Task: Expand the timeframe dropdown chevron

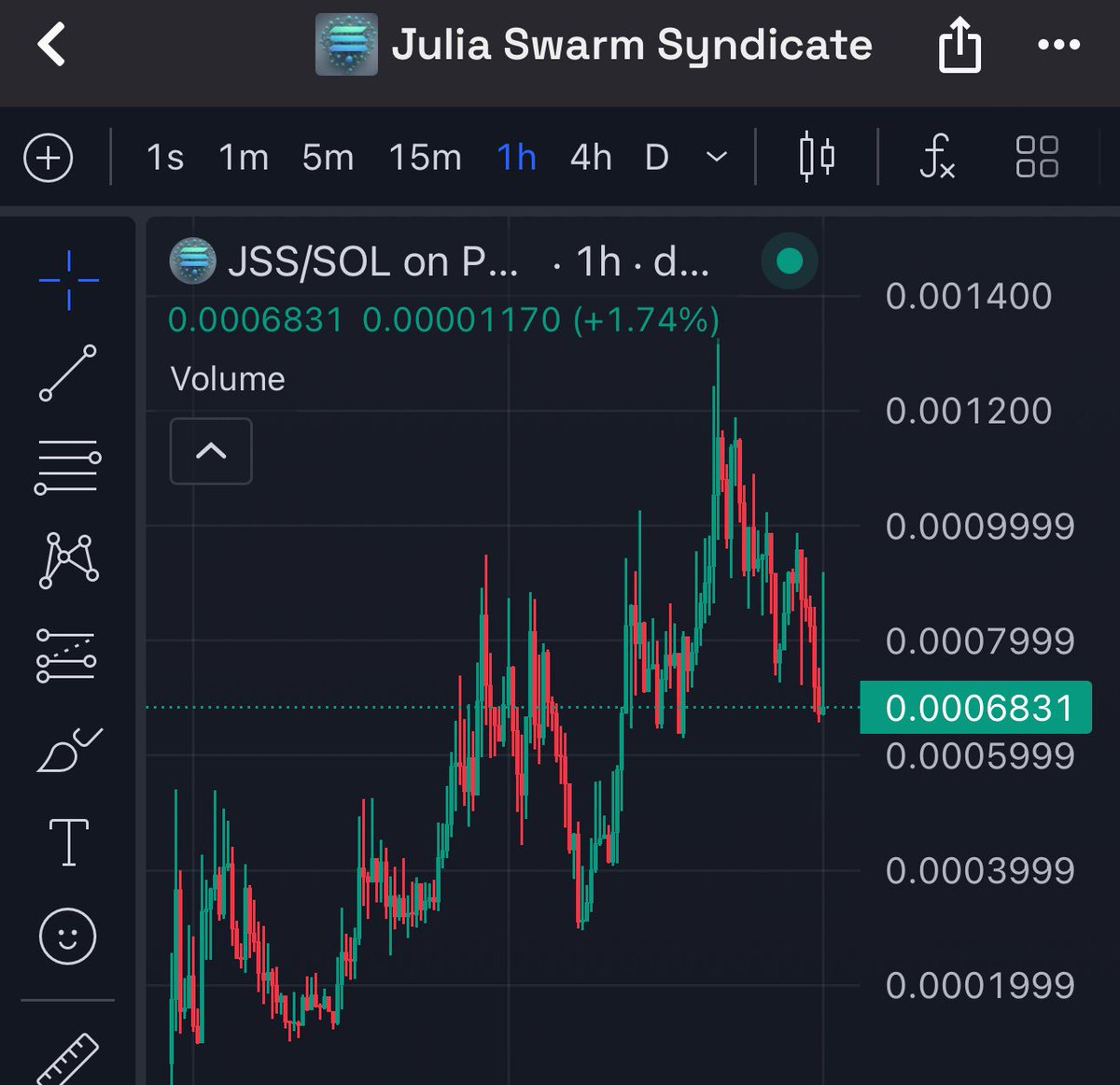Action: coord(716,157)
